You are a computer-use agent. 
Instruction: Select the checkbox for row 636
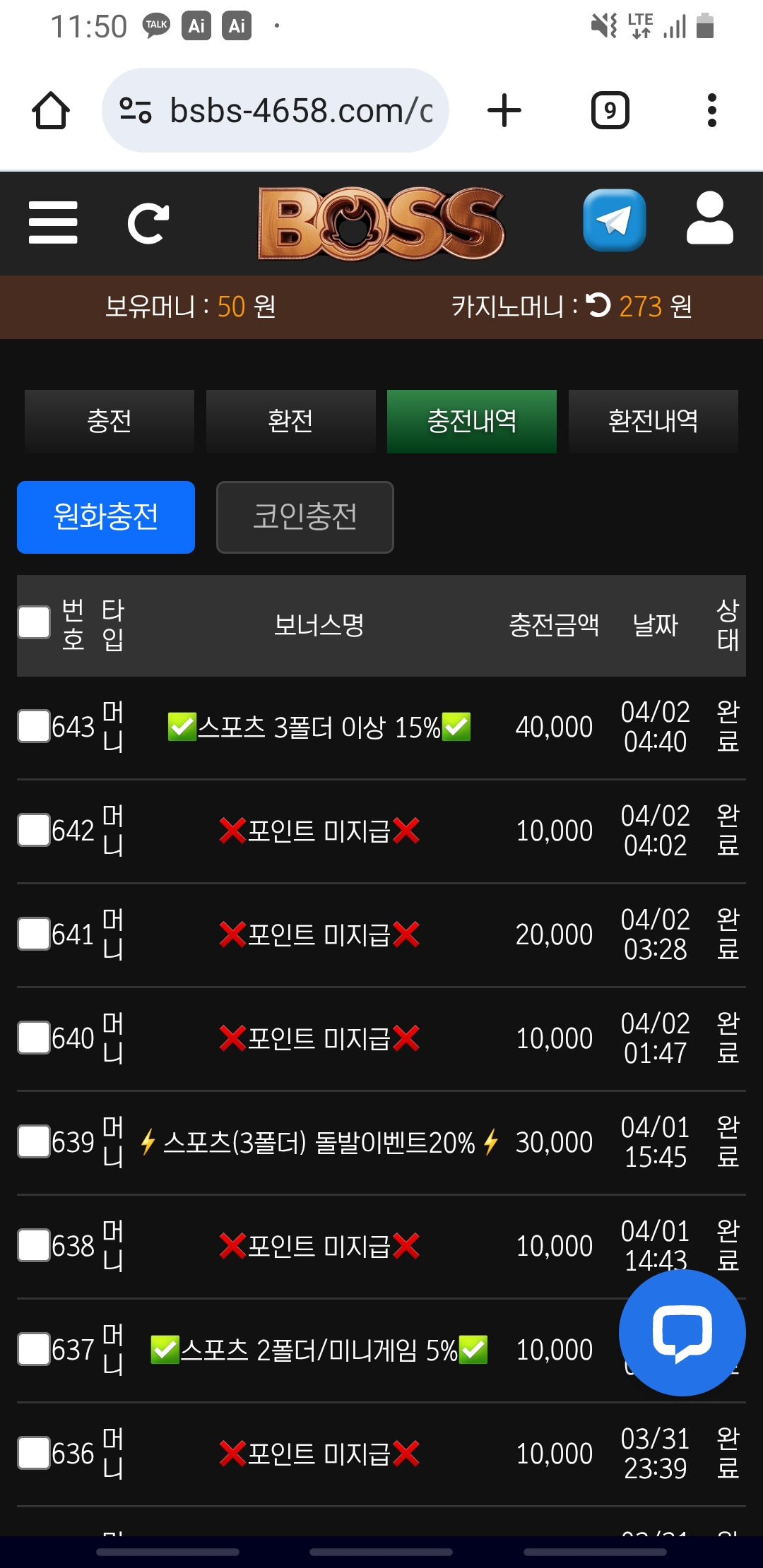pos(34,1453)
